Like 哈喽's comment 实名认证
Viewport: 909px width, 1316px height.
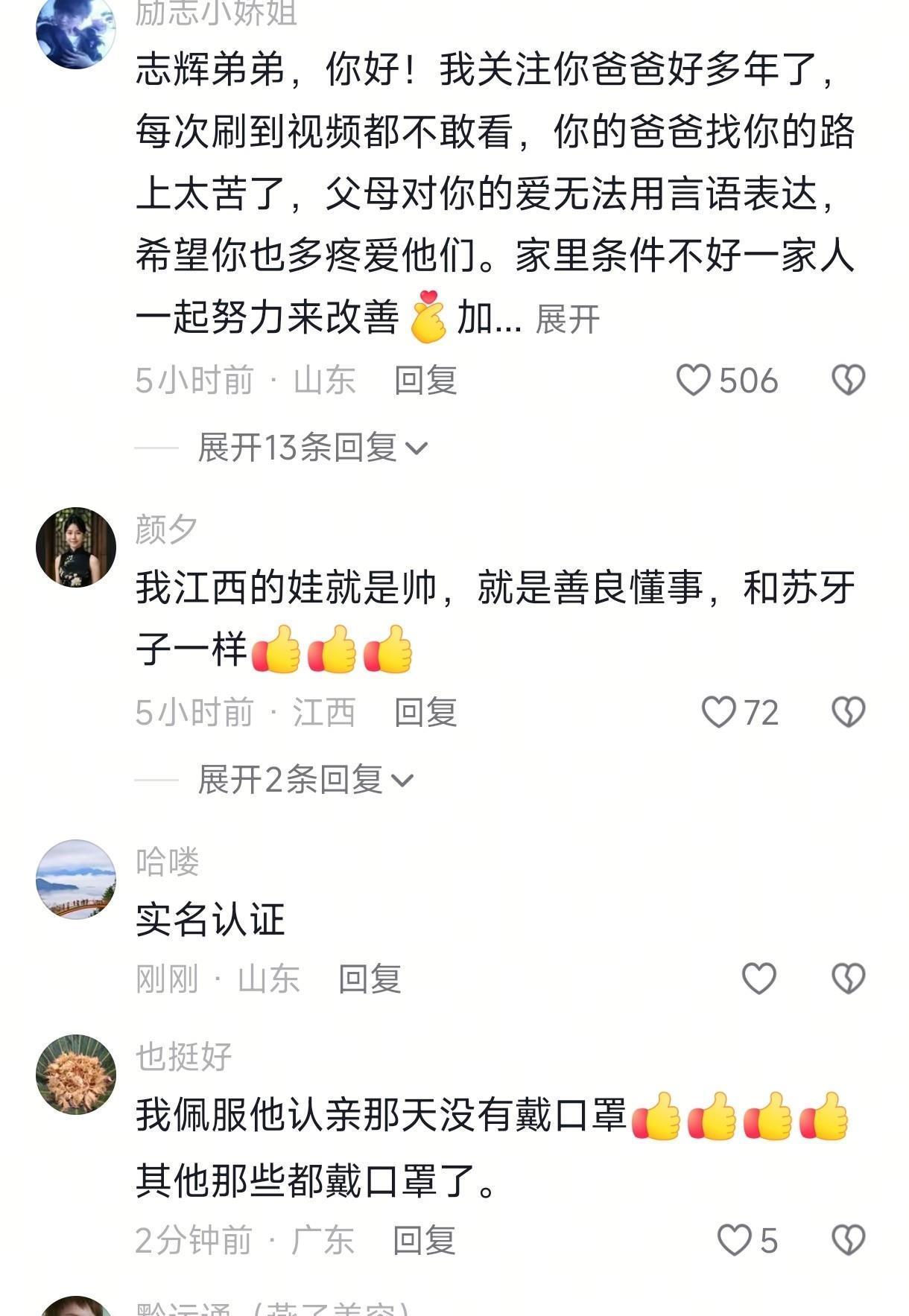(x=759, y=979)
